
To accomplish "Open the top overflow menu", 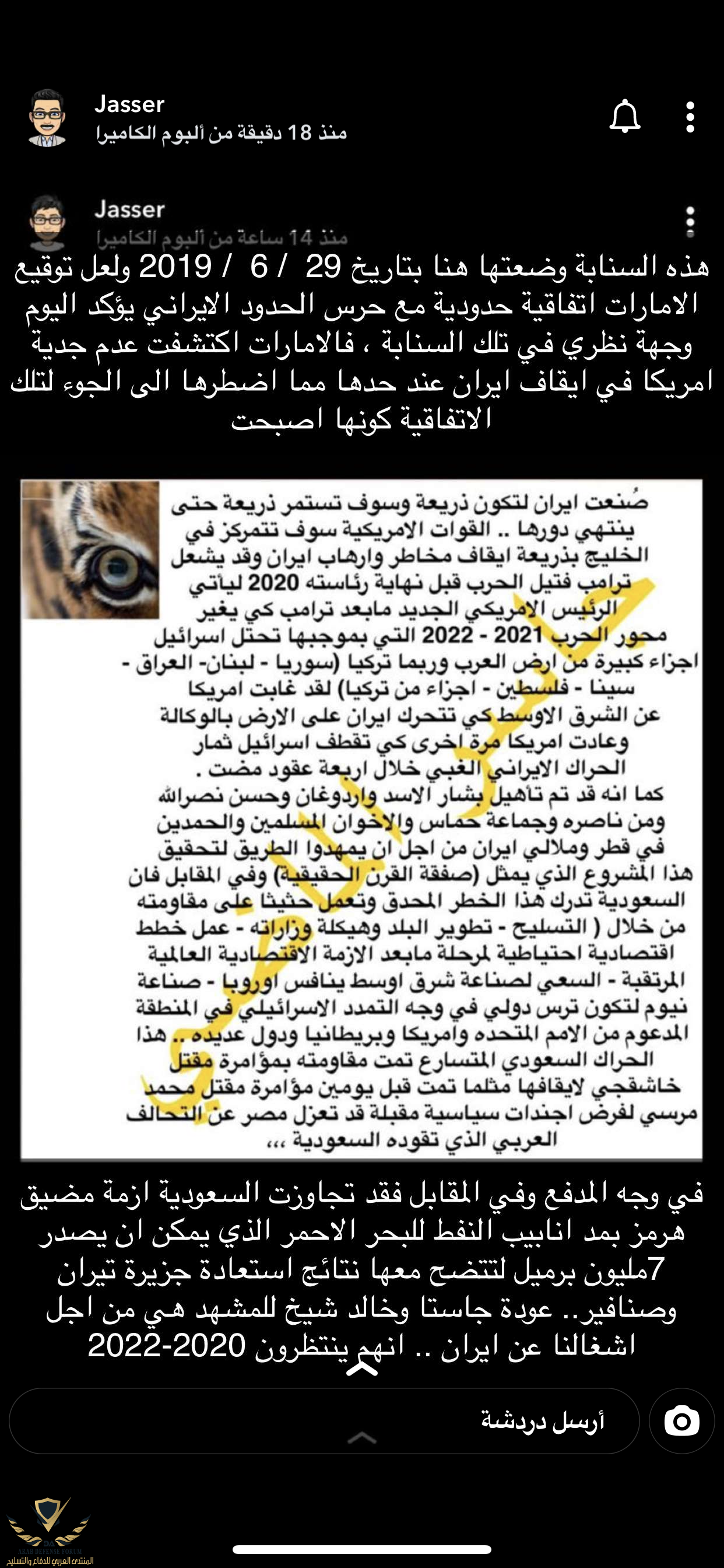I will coord(690,117).
